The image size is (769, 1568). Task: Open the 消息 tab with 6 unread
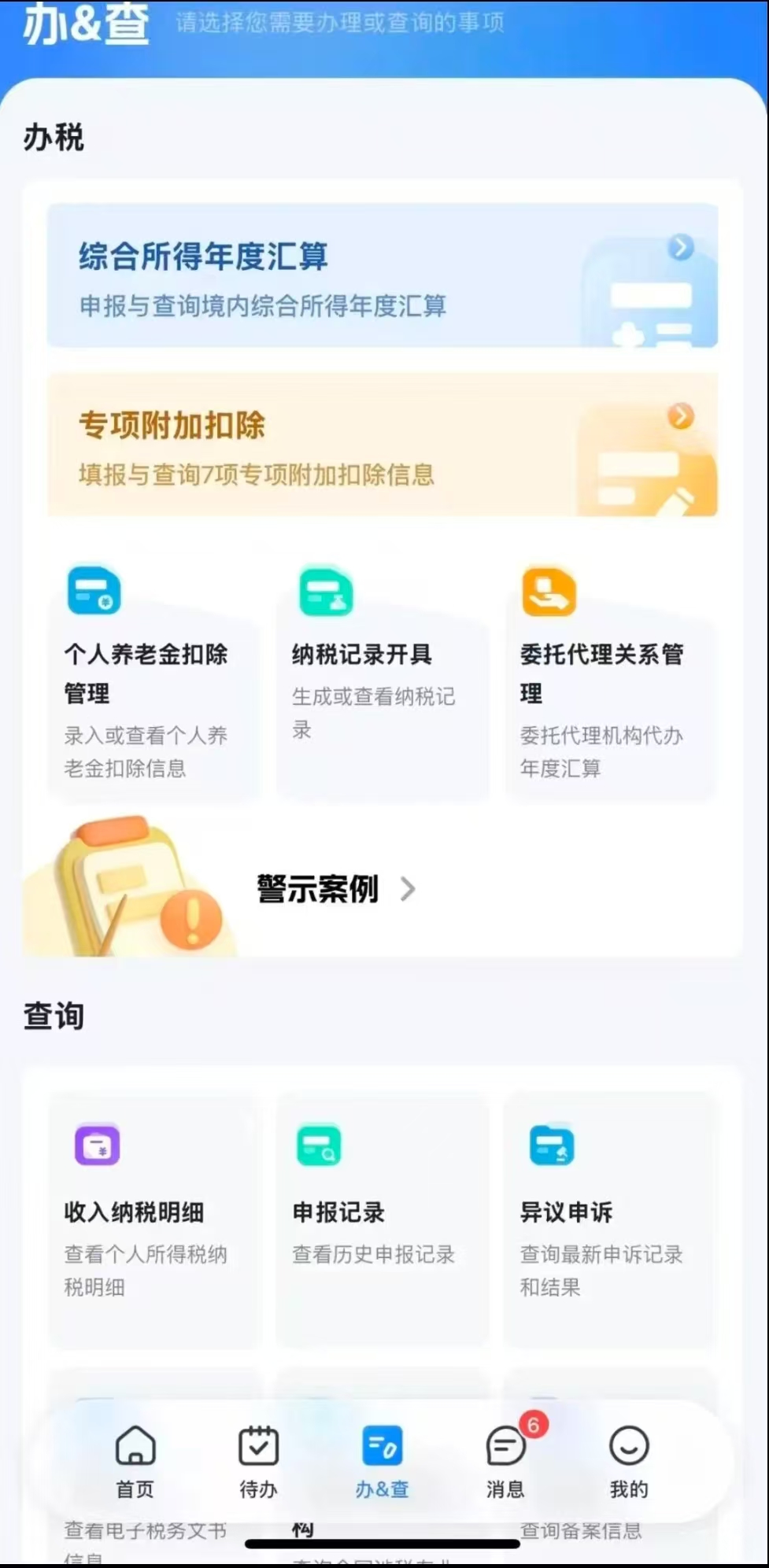click(x=505, y=1460)
